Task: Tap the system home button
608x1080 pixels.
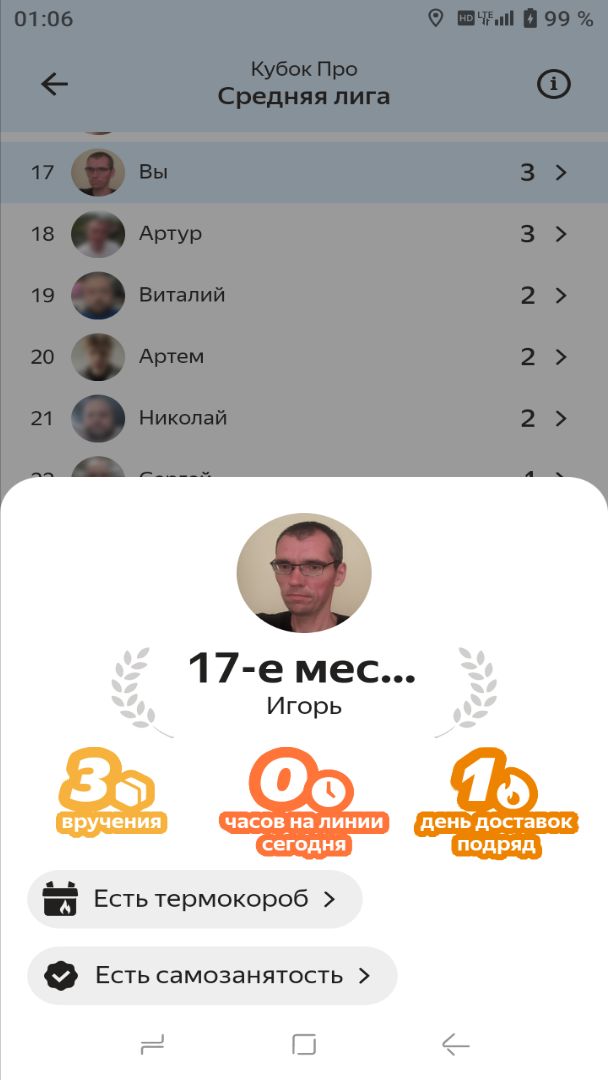Action: point(304,1045)
